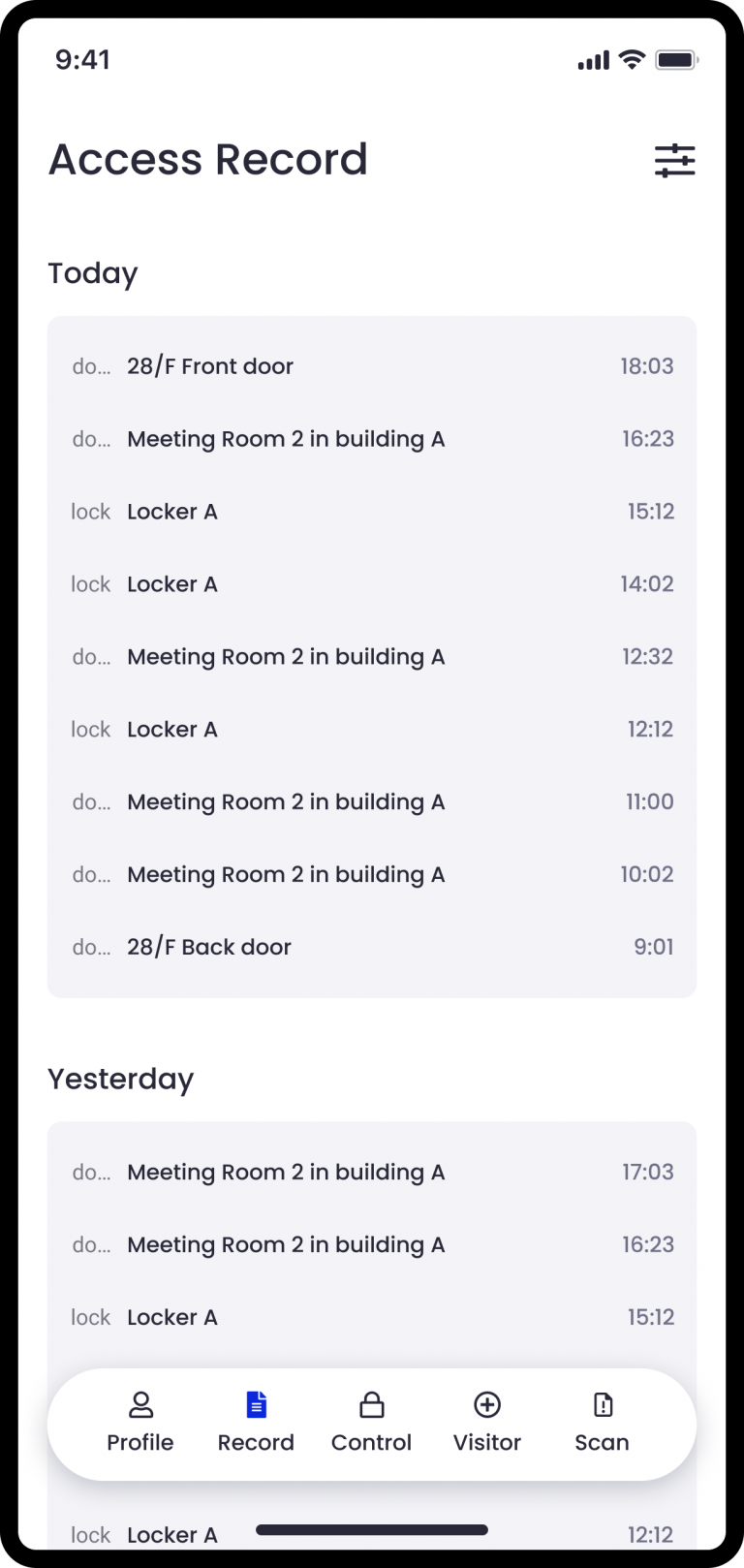
Task: Select Meeting Room 2 entry at 12:32
Action: pos(371,657)
